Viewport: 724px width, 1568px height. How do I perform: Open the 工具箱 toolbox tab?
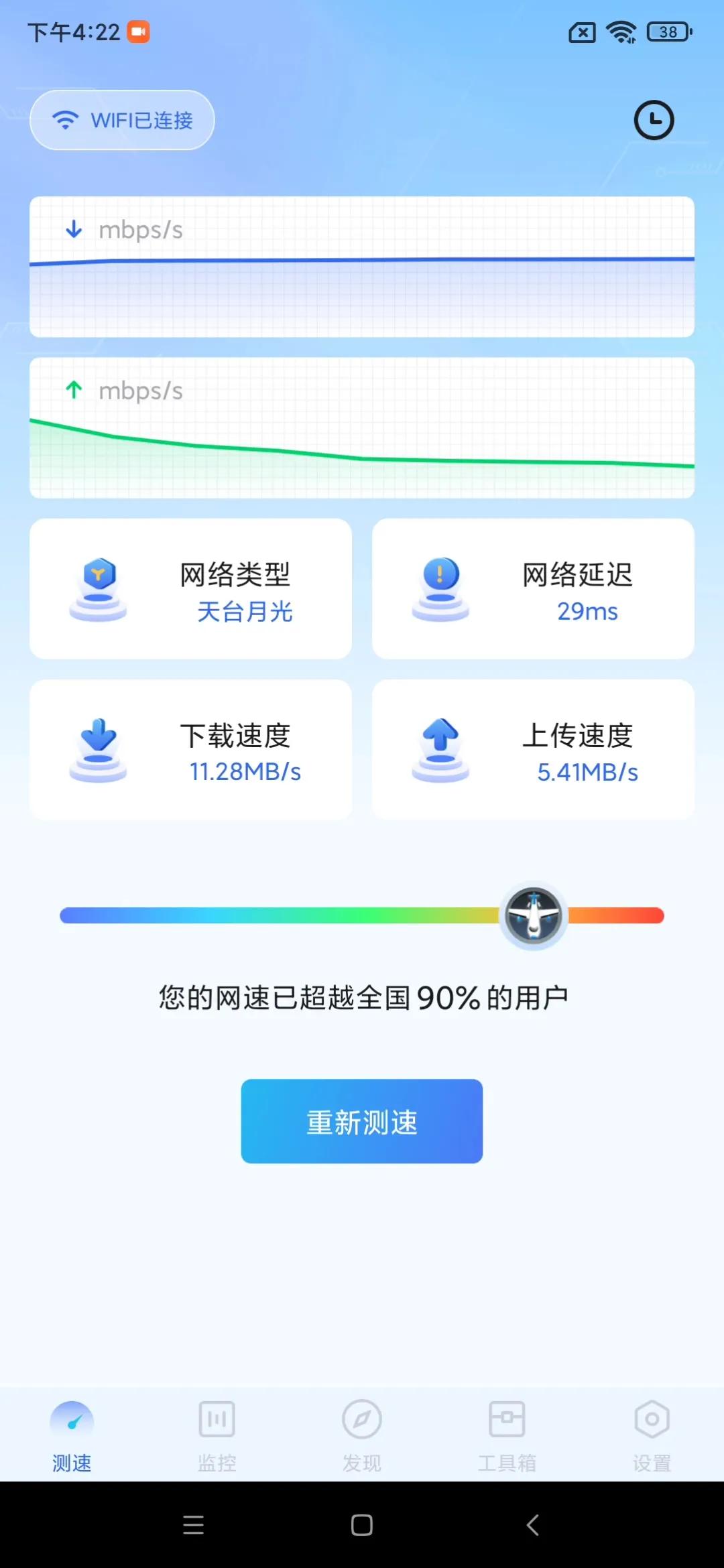(x=507, y=1434)
